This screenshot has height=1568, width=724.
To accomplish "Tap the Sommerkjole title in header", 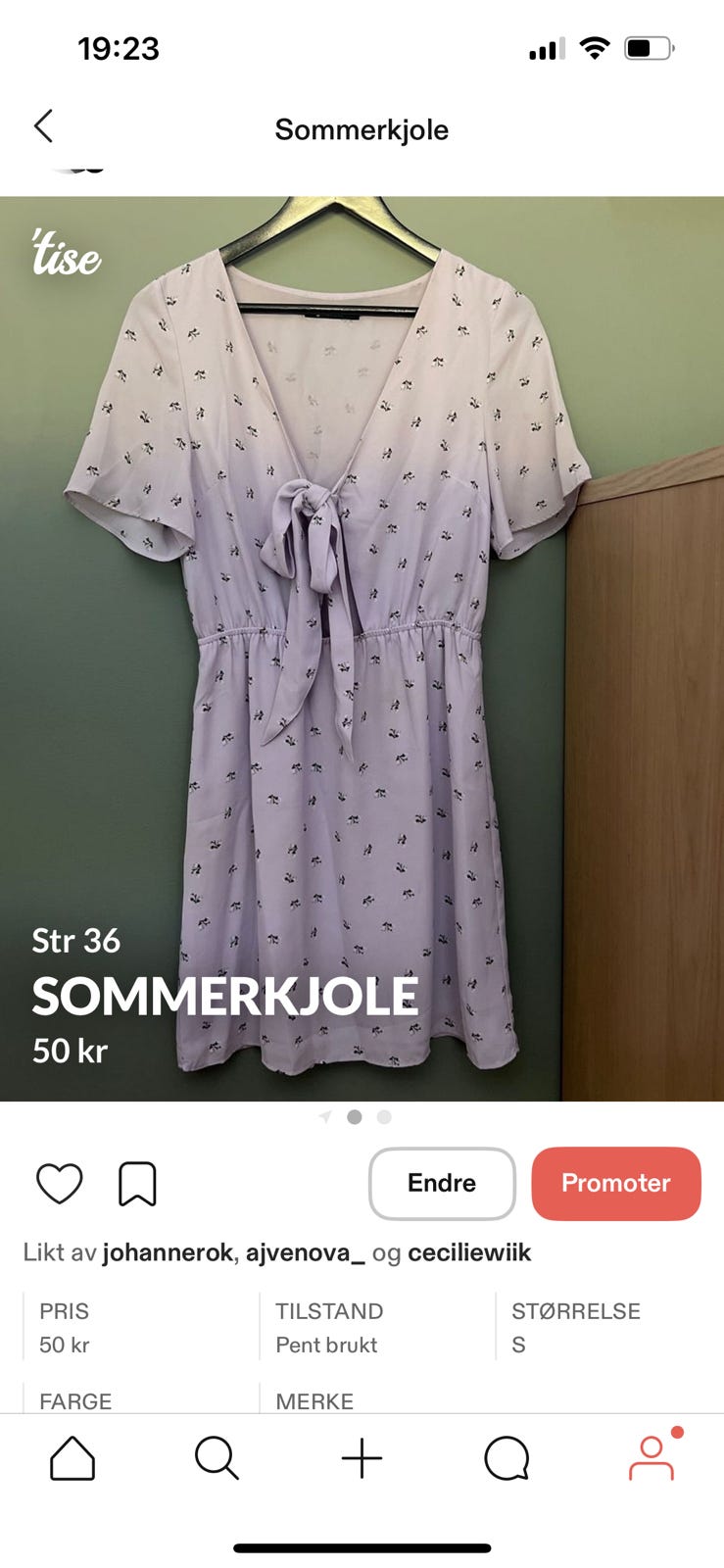I will click(x=362, y=128).
